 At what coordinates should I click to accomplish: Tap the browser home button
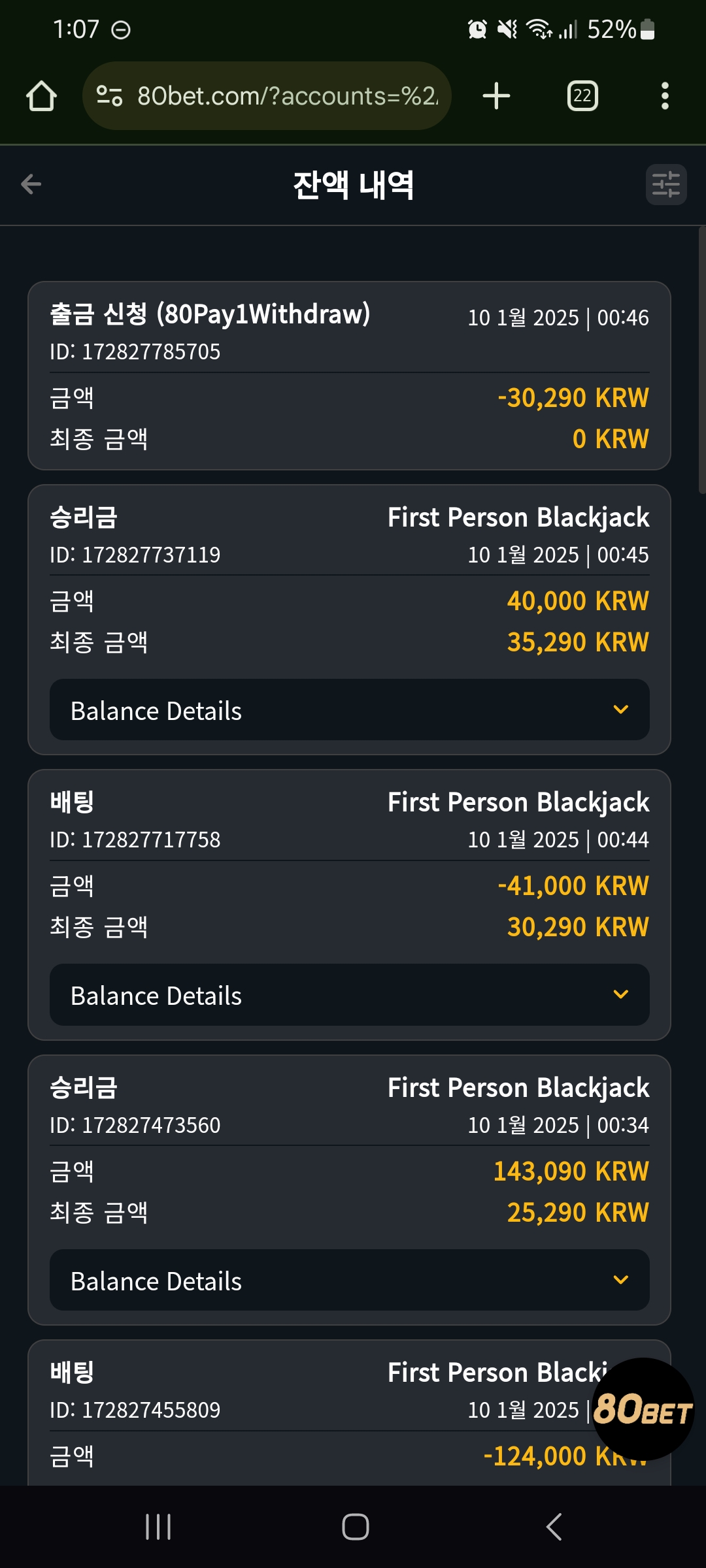point(41,96)
